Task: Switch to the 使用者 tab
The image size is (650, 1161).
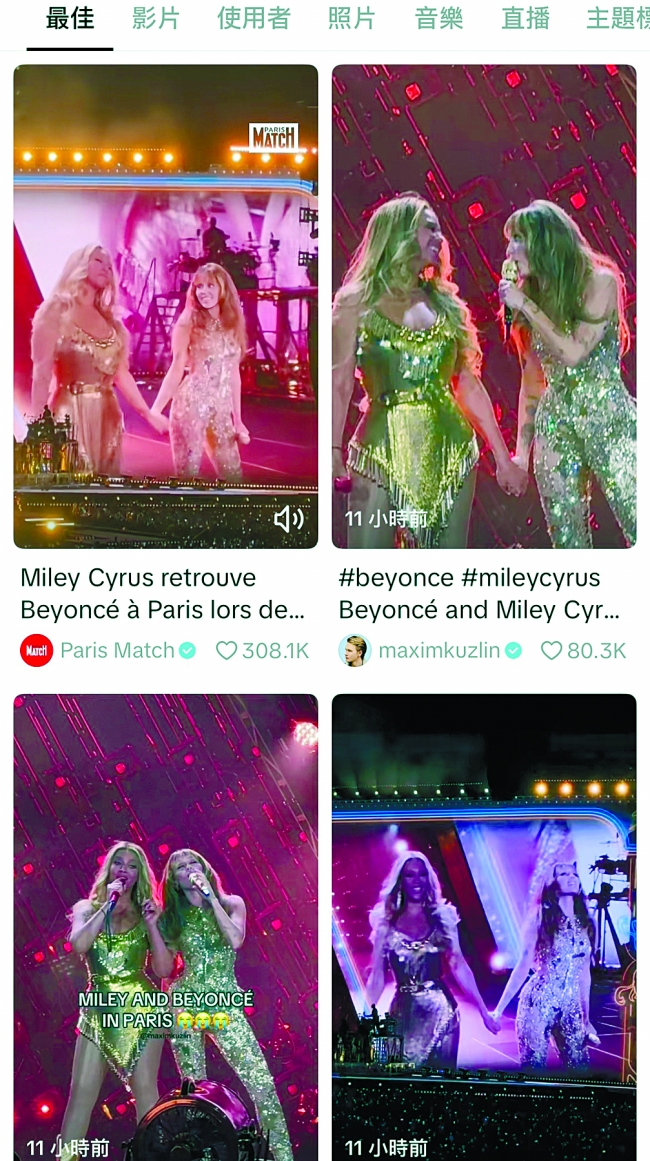Action: click(x=255, y=19)
